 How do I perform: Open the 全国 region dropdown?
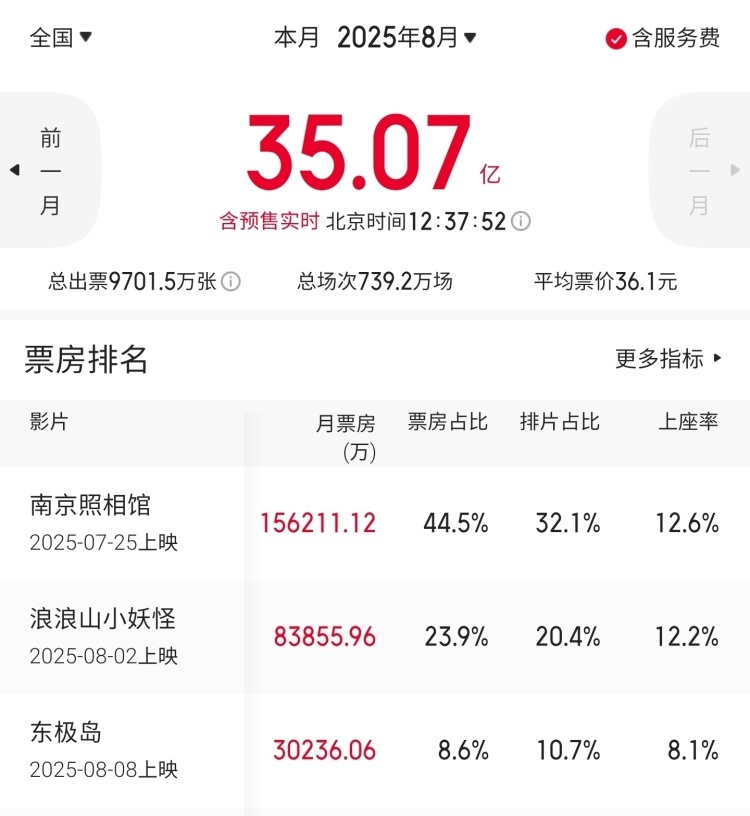[x=61, y=38]
